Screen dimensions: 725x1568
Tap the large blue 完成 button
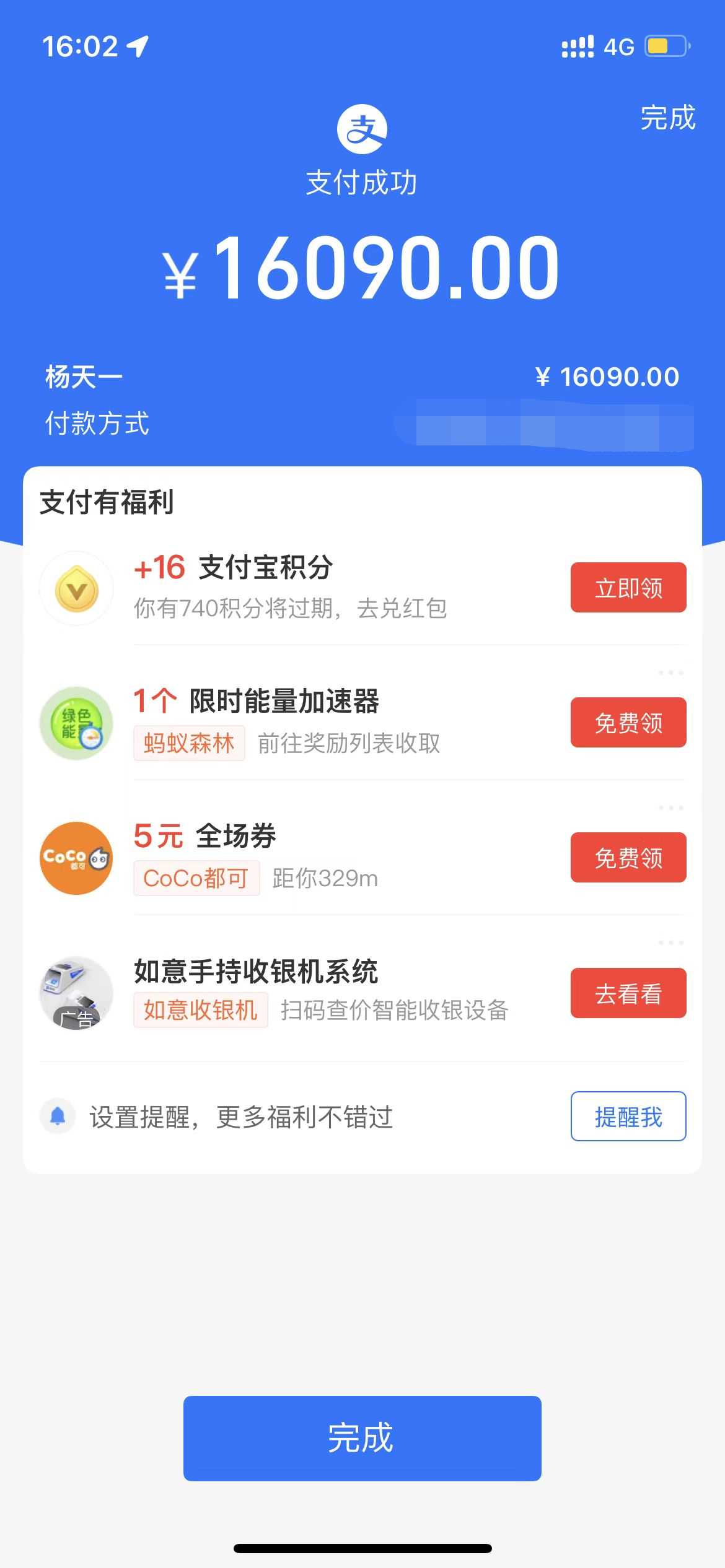(362, 1438)
